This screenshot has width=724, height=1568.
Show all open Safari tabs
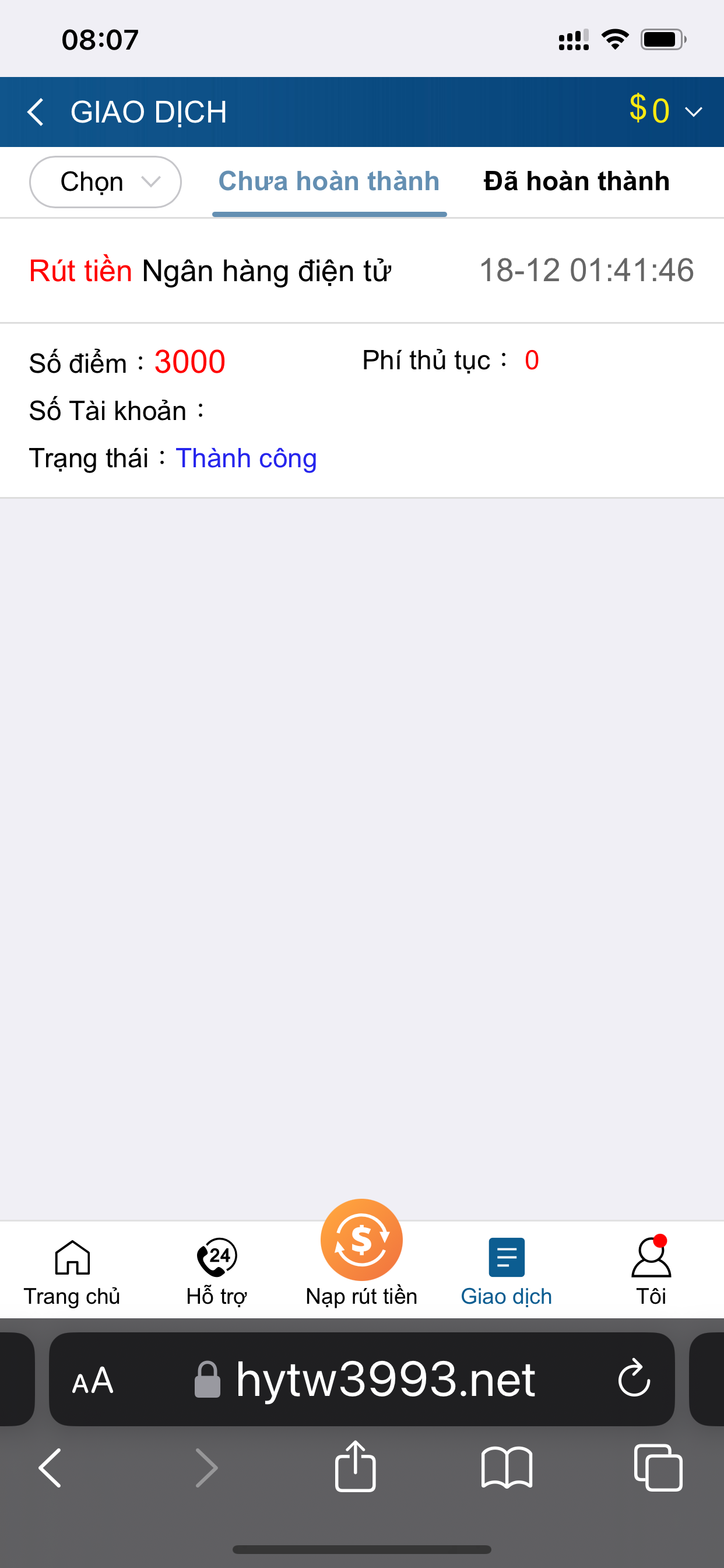point(658,1467)
